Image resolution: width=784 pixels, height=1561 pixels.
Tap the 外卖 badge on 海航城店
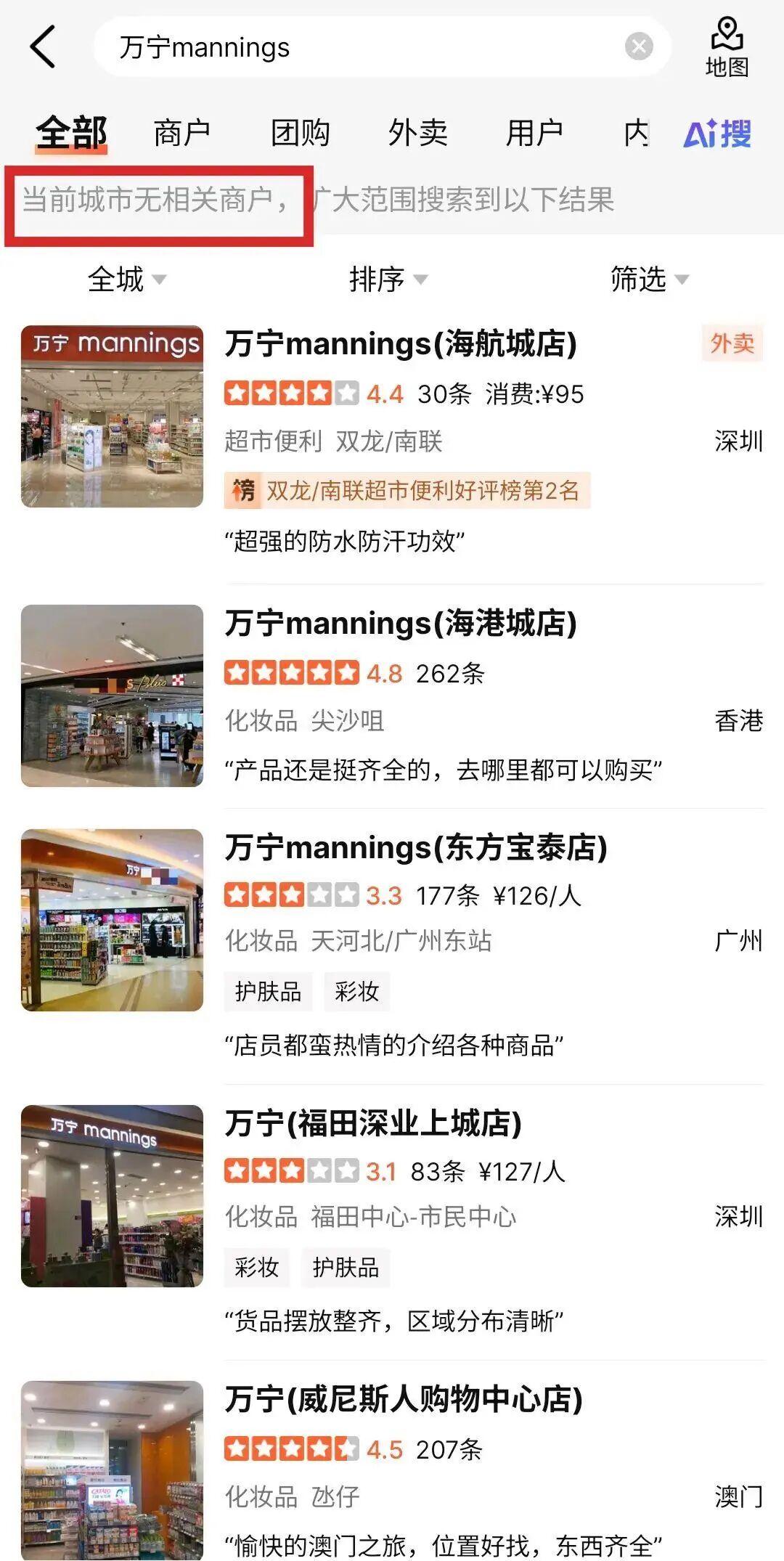point(732,343)
